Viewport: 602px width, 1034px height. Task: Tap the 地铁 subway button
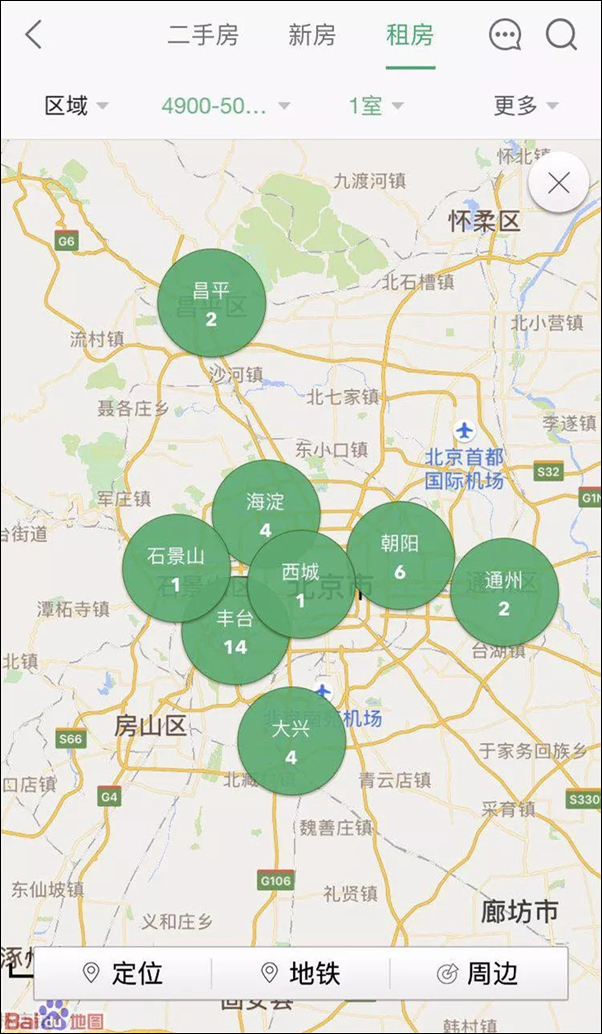301,973
